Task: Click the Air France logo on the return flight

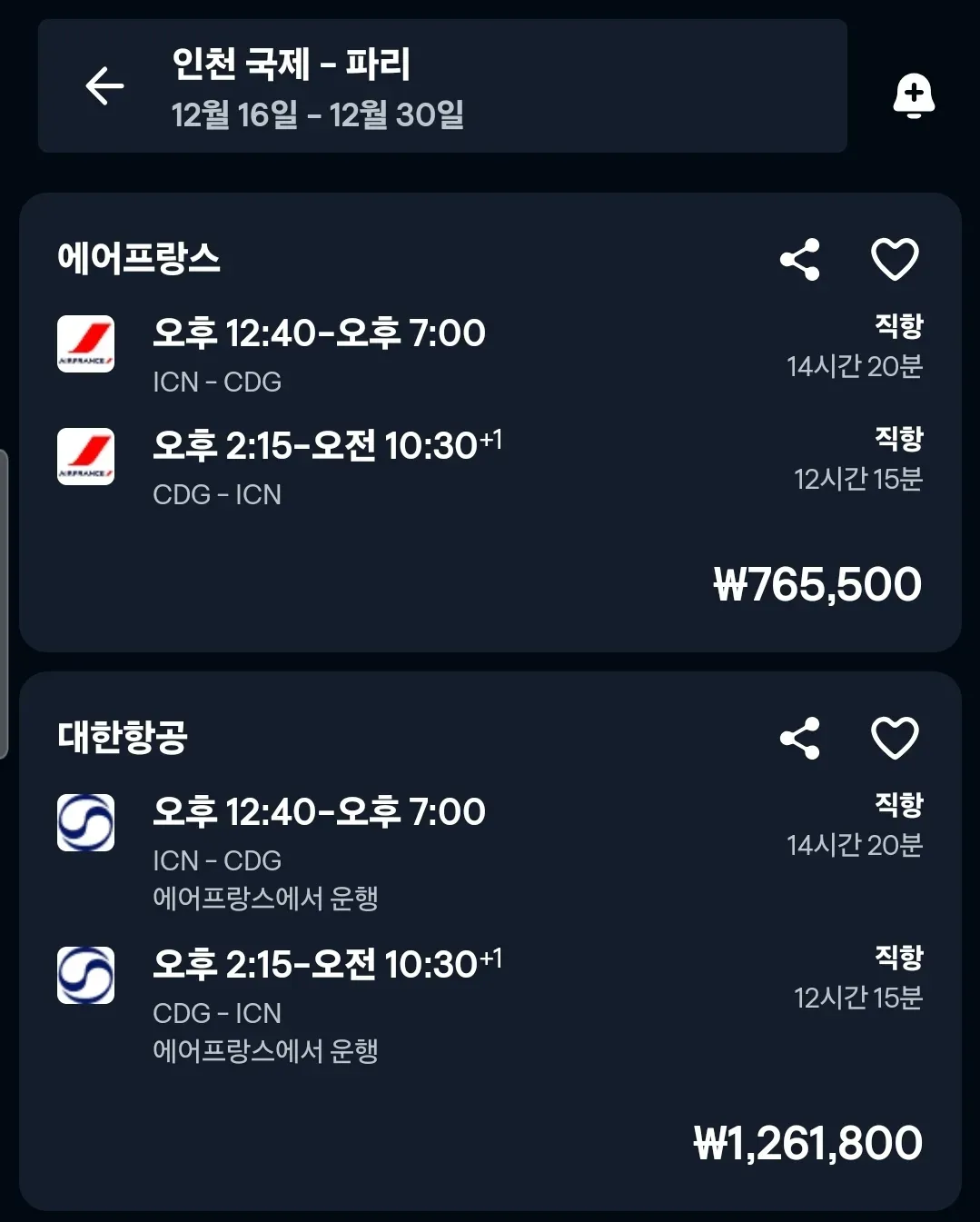Action: click(85, 456)
